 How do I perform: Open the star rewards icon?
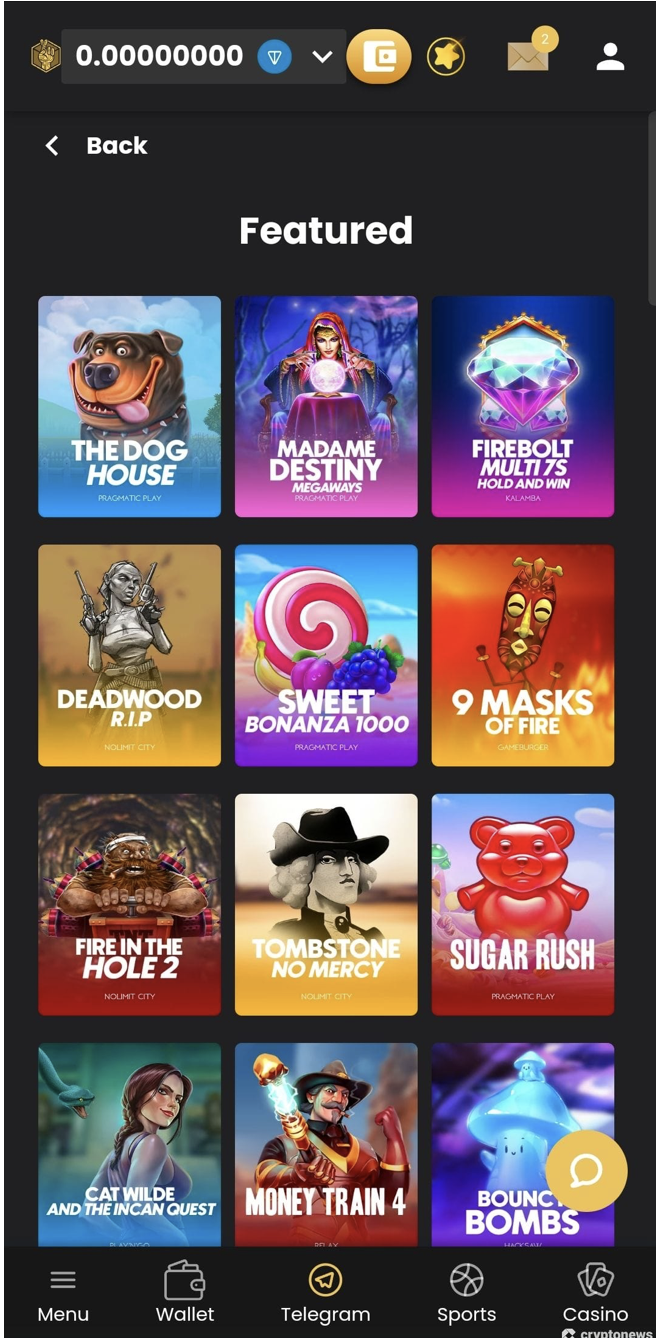point(446,57)
